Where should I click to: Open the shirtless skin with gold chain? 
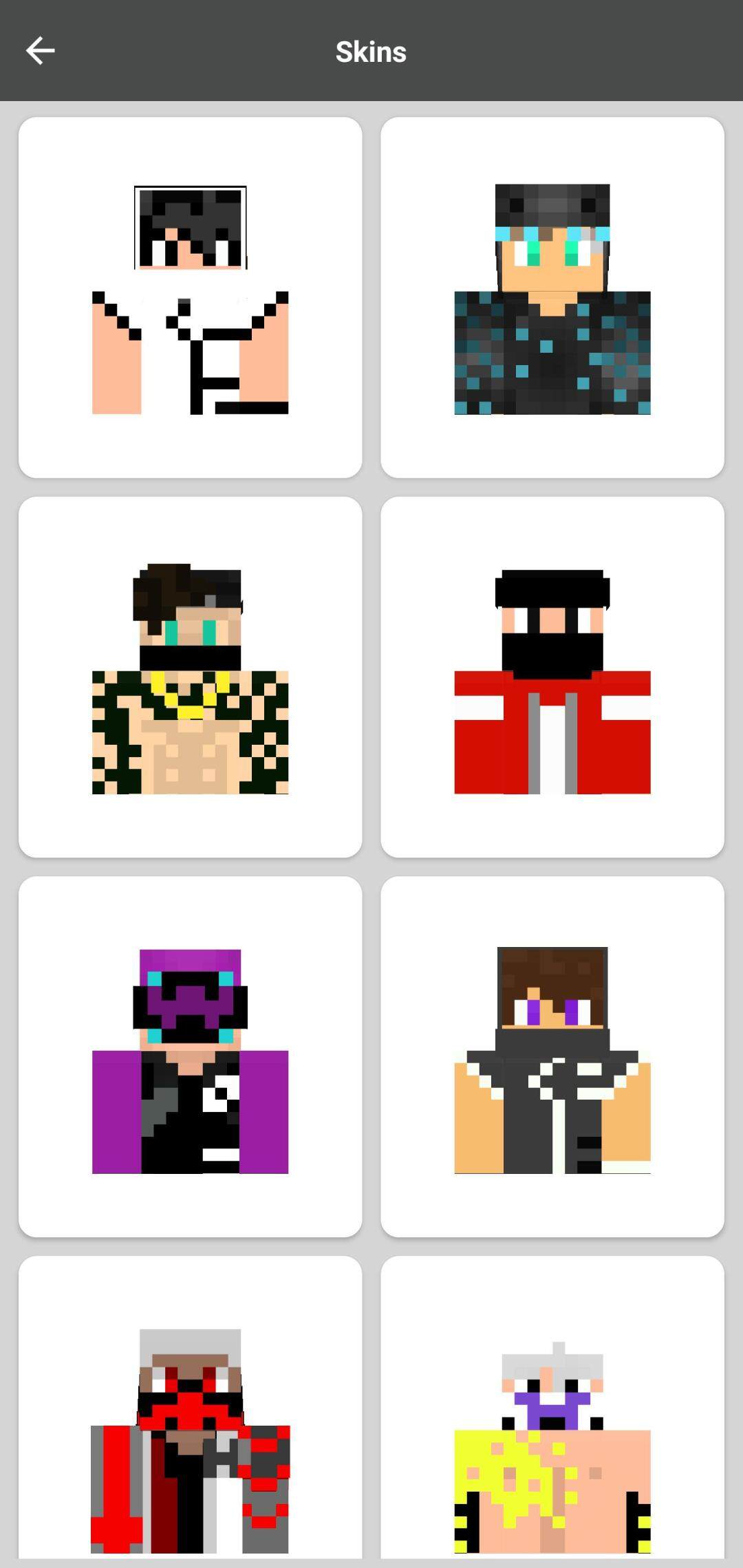tap(190, 677)
